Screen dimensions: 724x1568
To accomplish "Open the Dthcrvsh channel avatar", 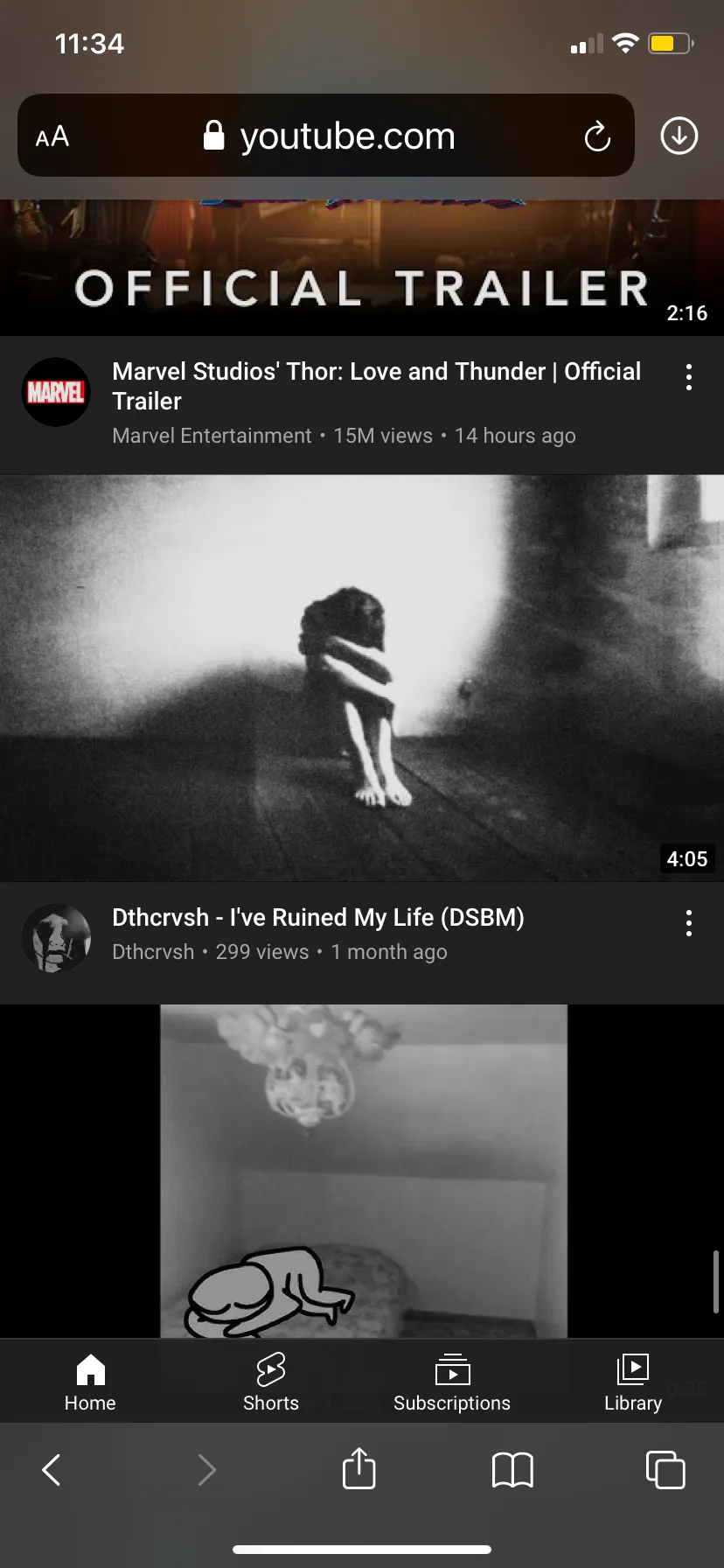I will click(x=56, y=938).
